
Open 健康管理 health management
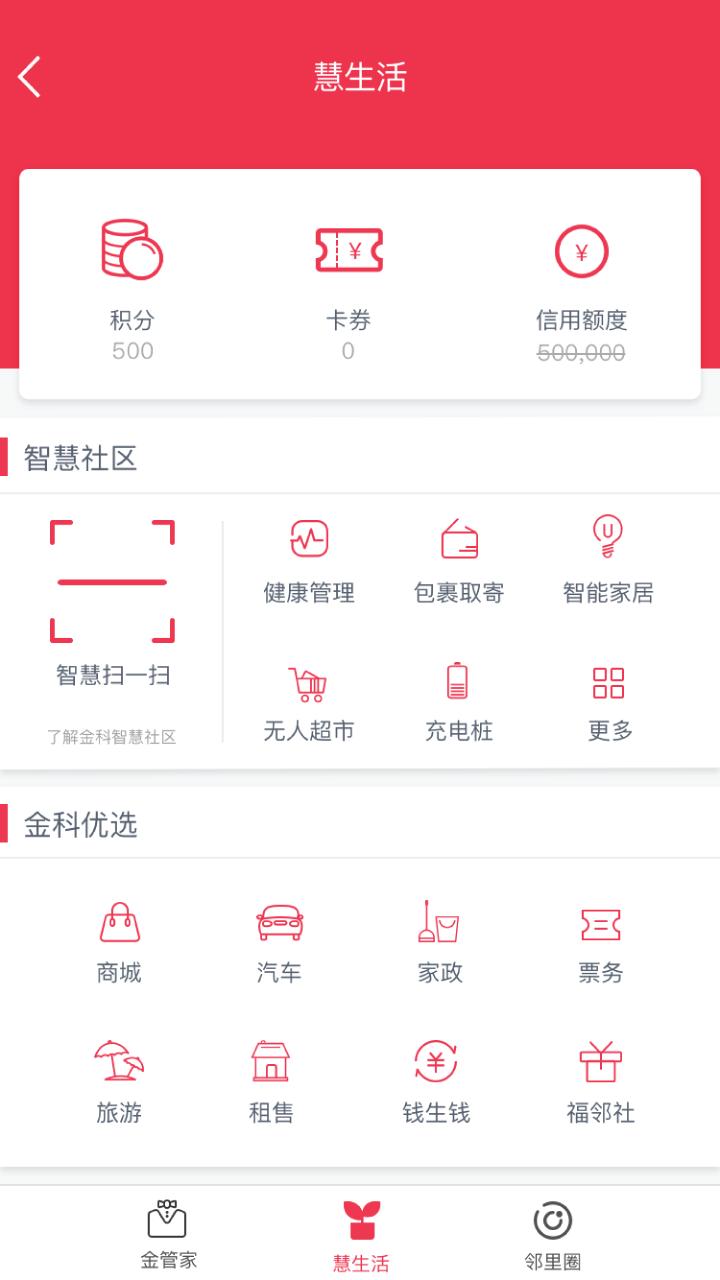[309, 562]
